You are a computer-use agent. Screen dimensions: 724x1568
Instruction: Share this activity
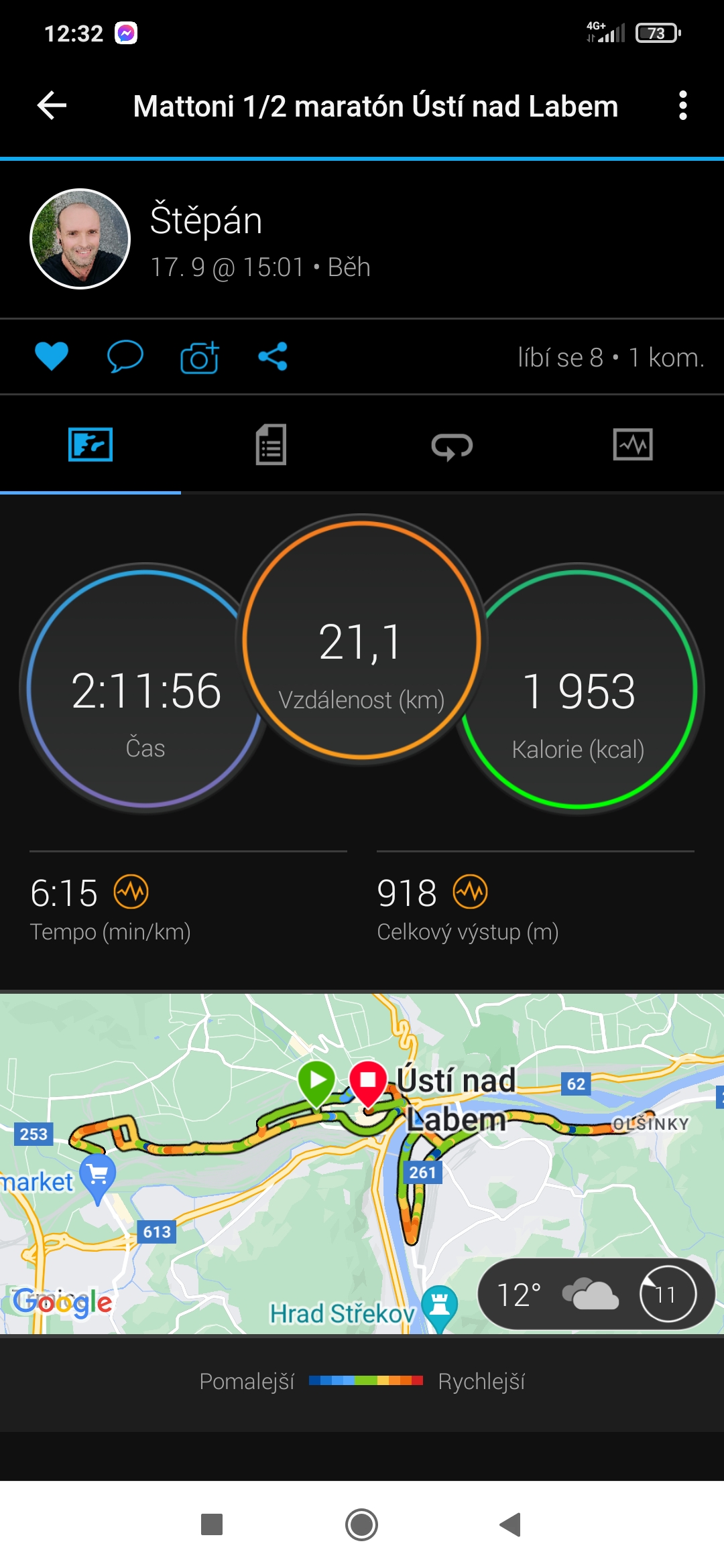pyautogui.click(x=273, y=356)
